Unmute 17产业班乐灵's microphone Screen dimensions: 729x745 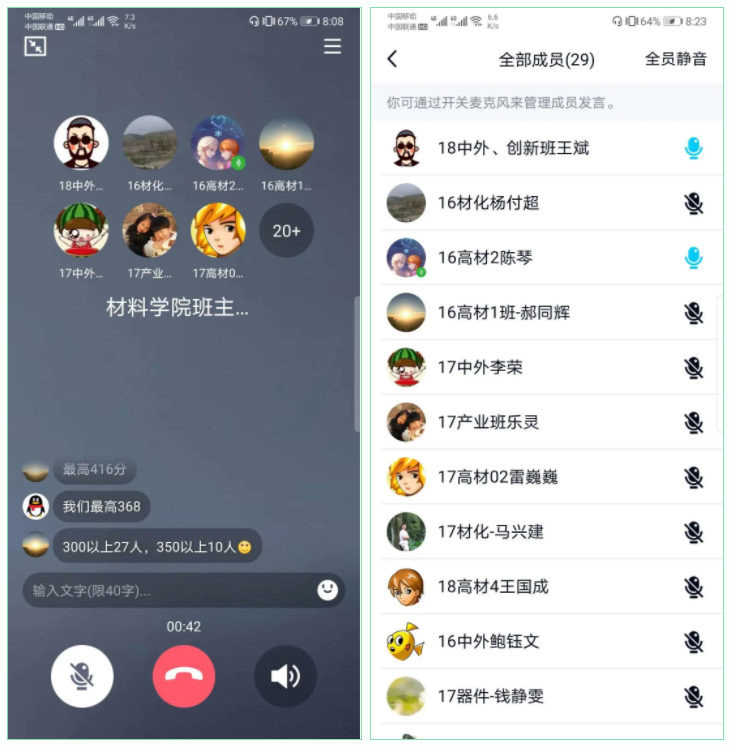tap(693, 422)
